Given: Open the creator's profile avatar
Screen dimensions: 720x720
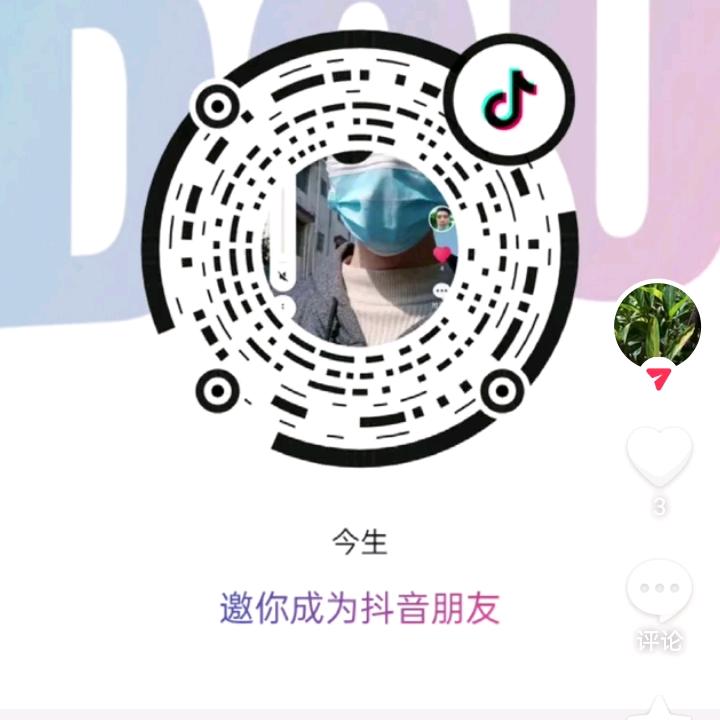Looking at the screenshot, I should (657, 326).
